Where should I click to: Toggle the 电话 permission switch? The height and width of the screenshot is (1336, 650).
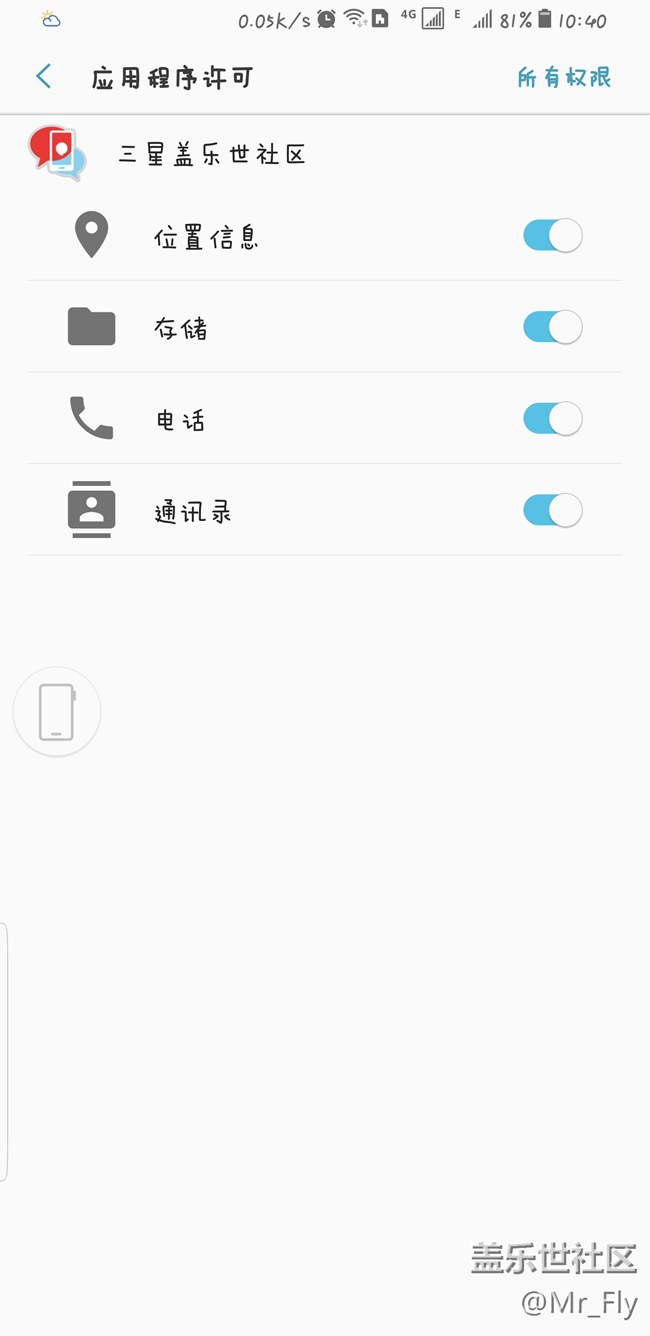click(552, 419)
